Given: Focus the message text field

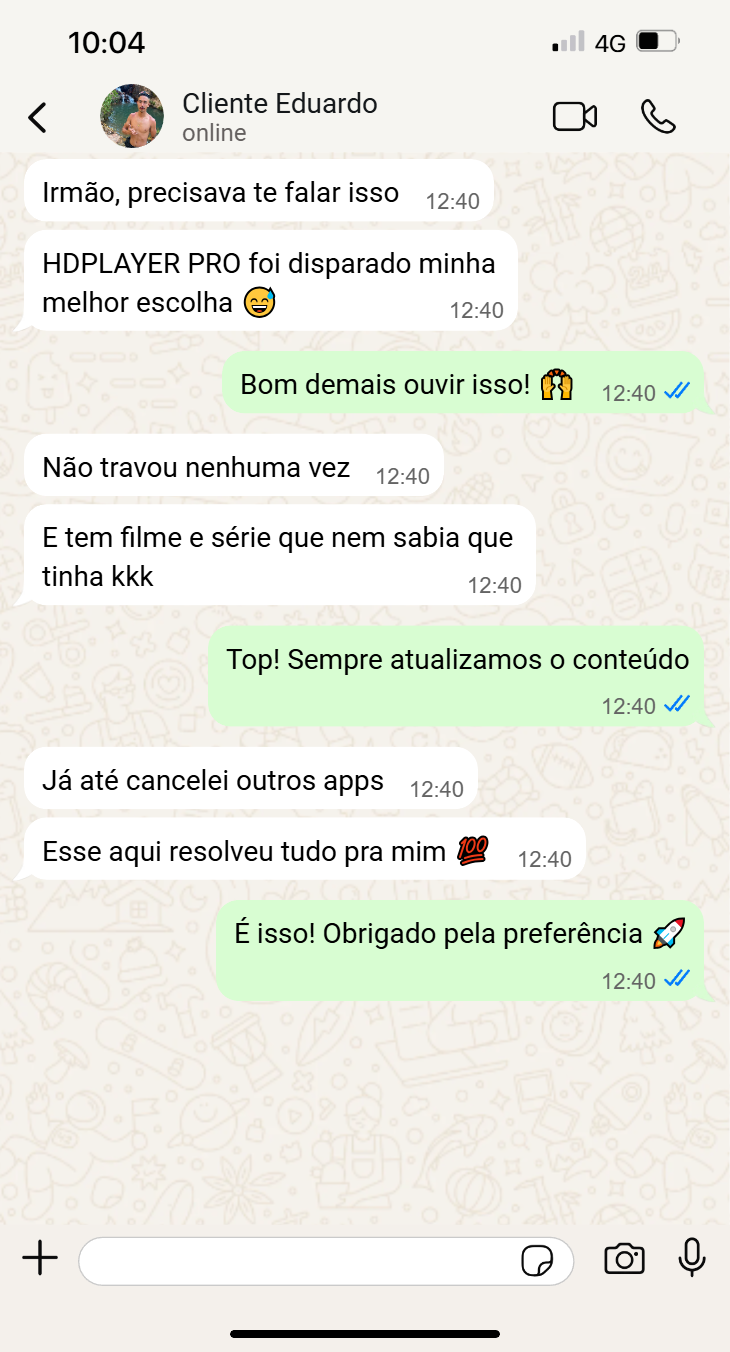Looking at the screenshot, I should [x=300, y=1260].
